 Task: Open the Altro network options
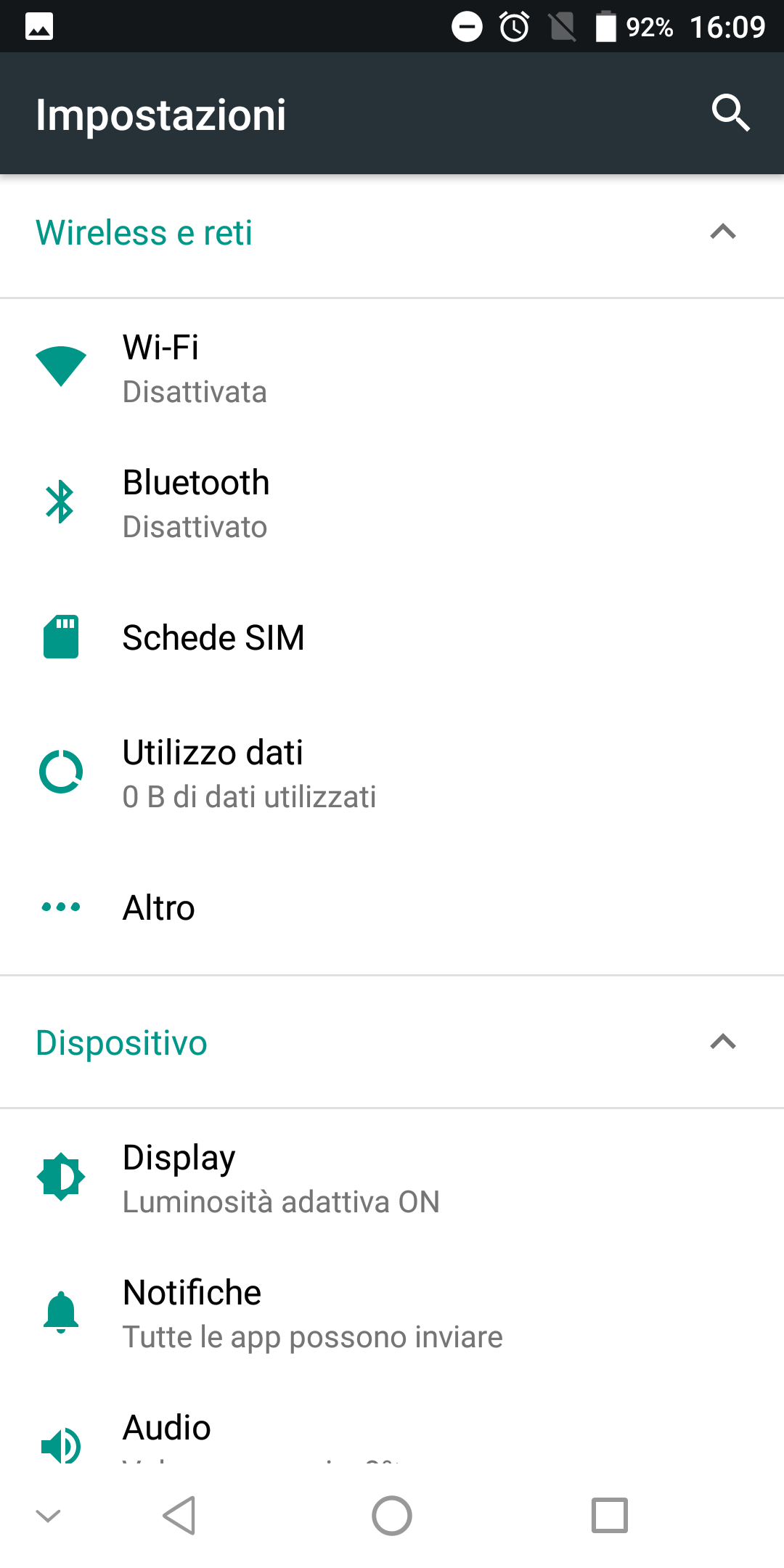pos(392,907)
